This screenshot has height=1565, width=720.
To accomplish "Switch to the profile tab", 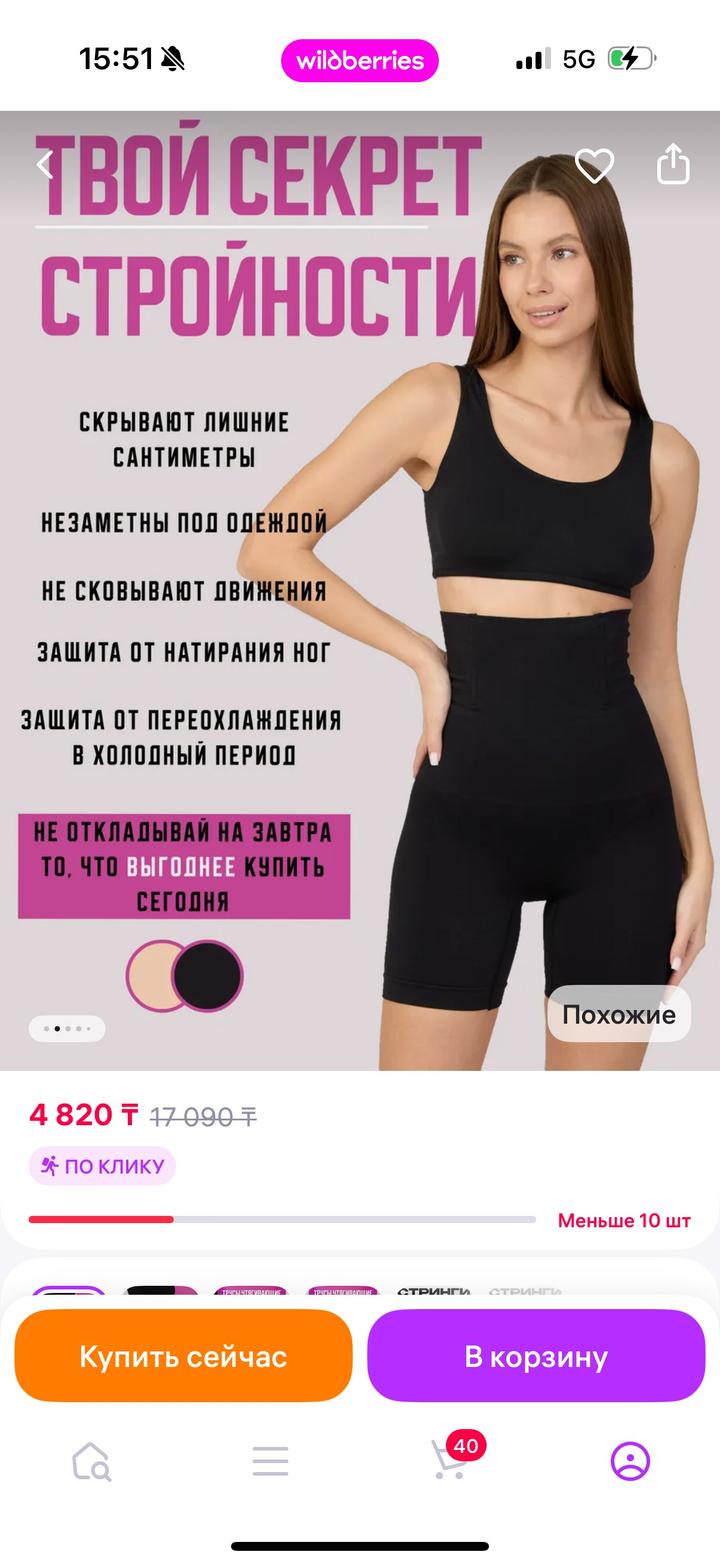I will tap(630, 1461).
